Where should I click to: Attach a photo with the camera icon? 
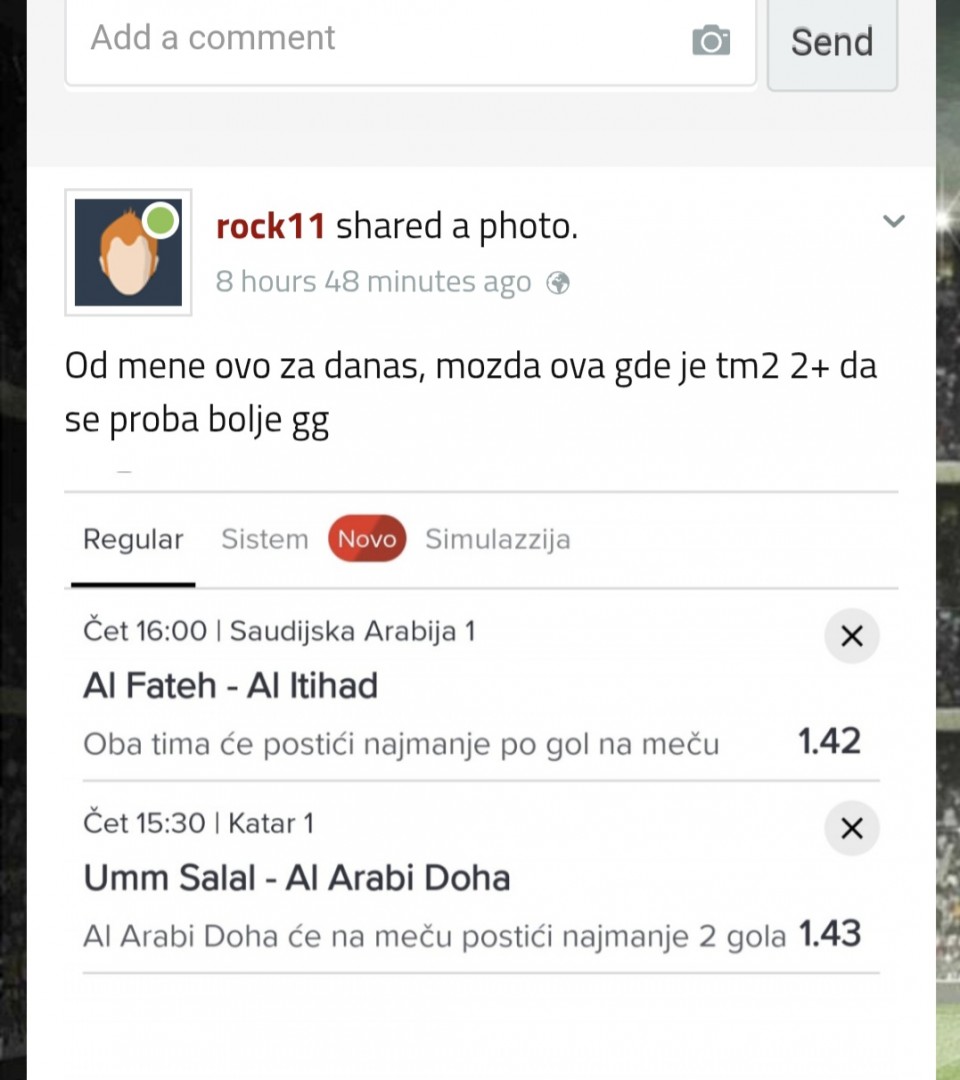coord(711,41)
